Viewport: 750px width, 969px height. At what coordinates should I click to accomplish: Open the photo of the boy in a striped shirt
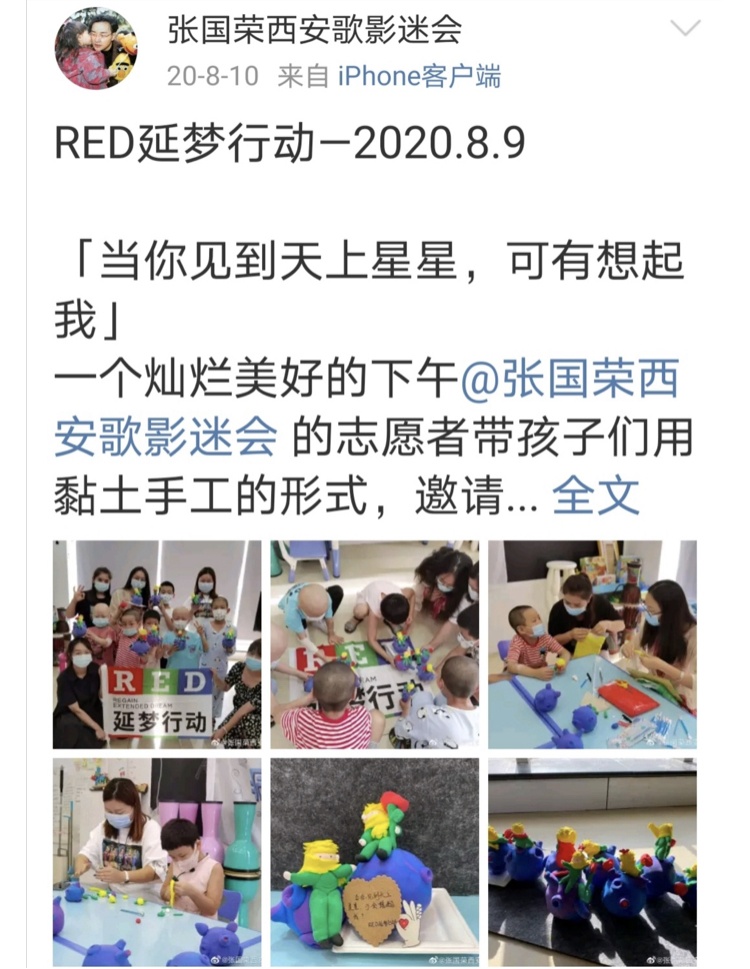tap(592, 644)
